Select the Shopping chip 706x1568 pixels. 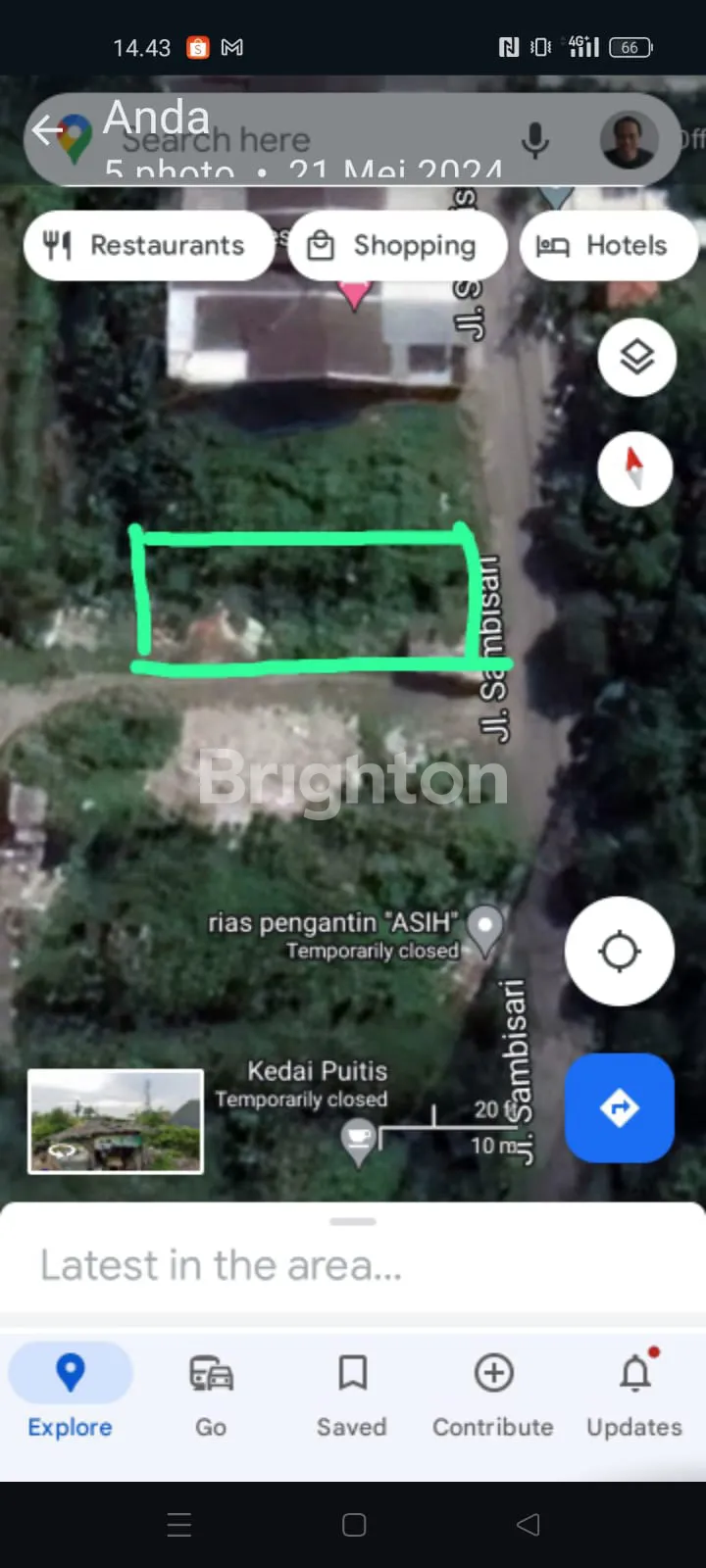pyautogui.click(x=397, y=245)
